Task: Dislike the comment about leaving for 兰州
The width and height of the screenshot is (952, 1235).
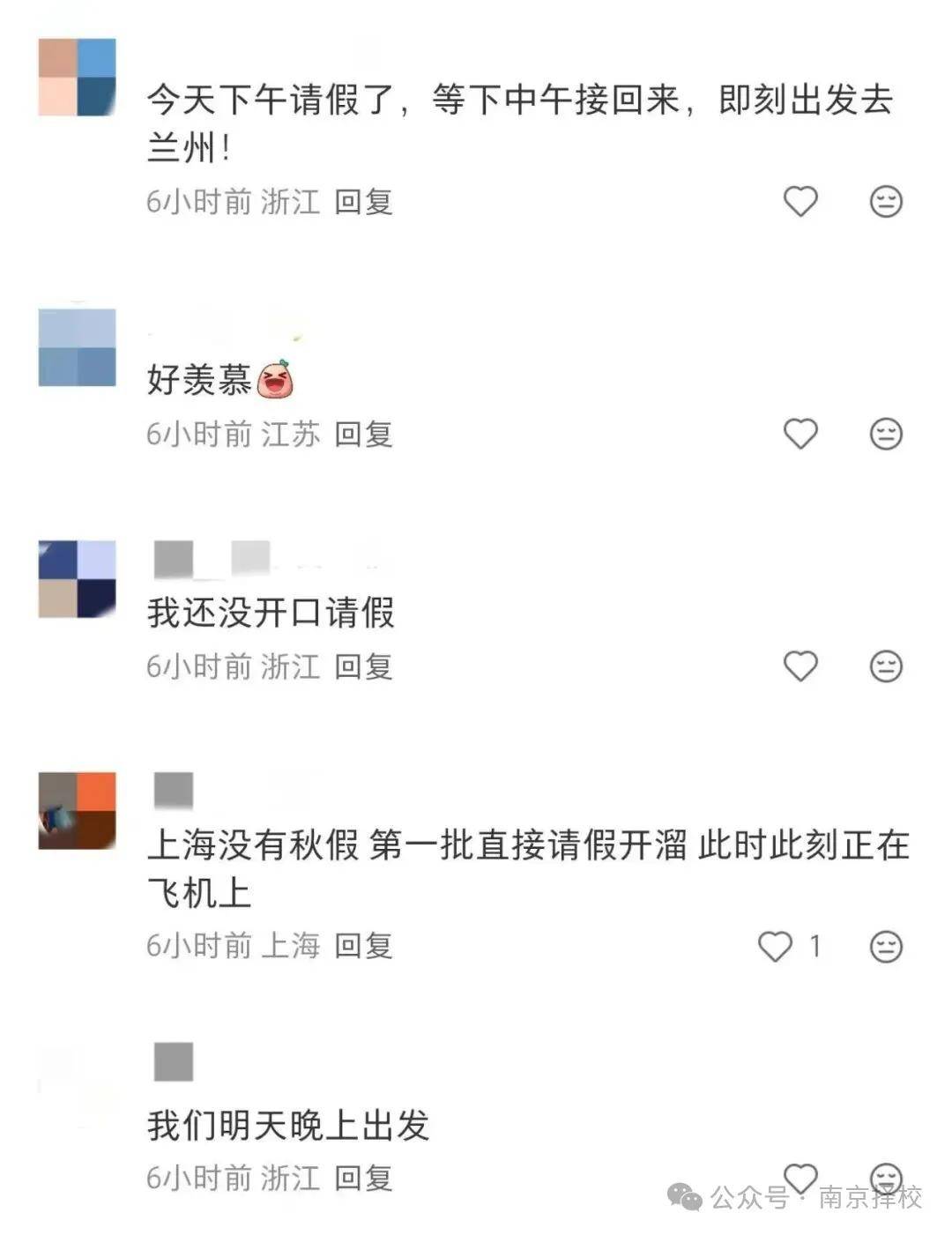Action: click(x=886, y=202)
